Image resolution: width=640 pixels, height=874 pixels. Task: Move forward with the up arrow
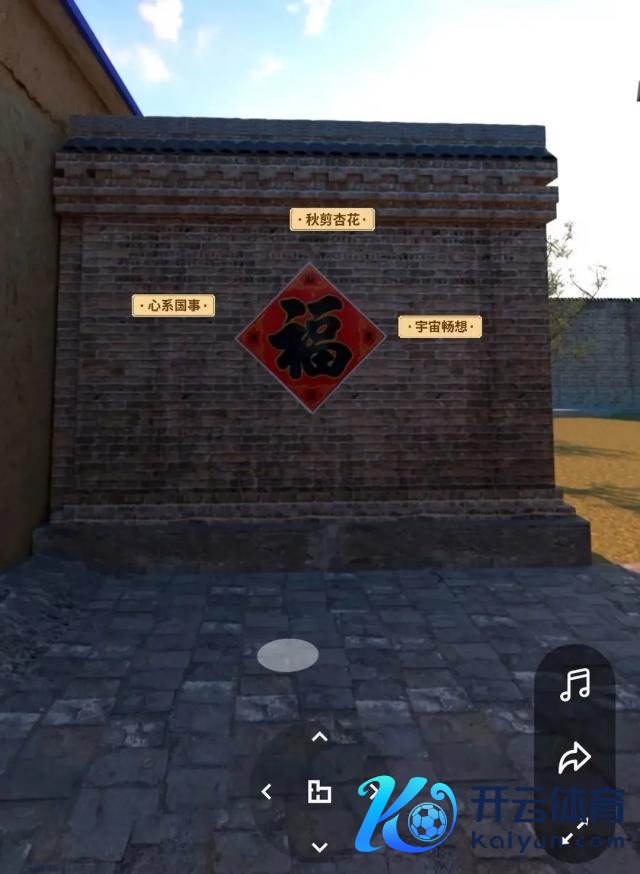319,738
